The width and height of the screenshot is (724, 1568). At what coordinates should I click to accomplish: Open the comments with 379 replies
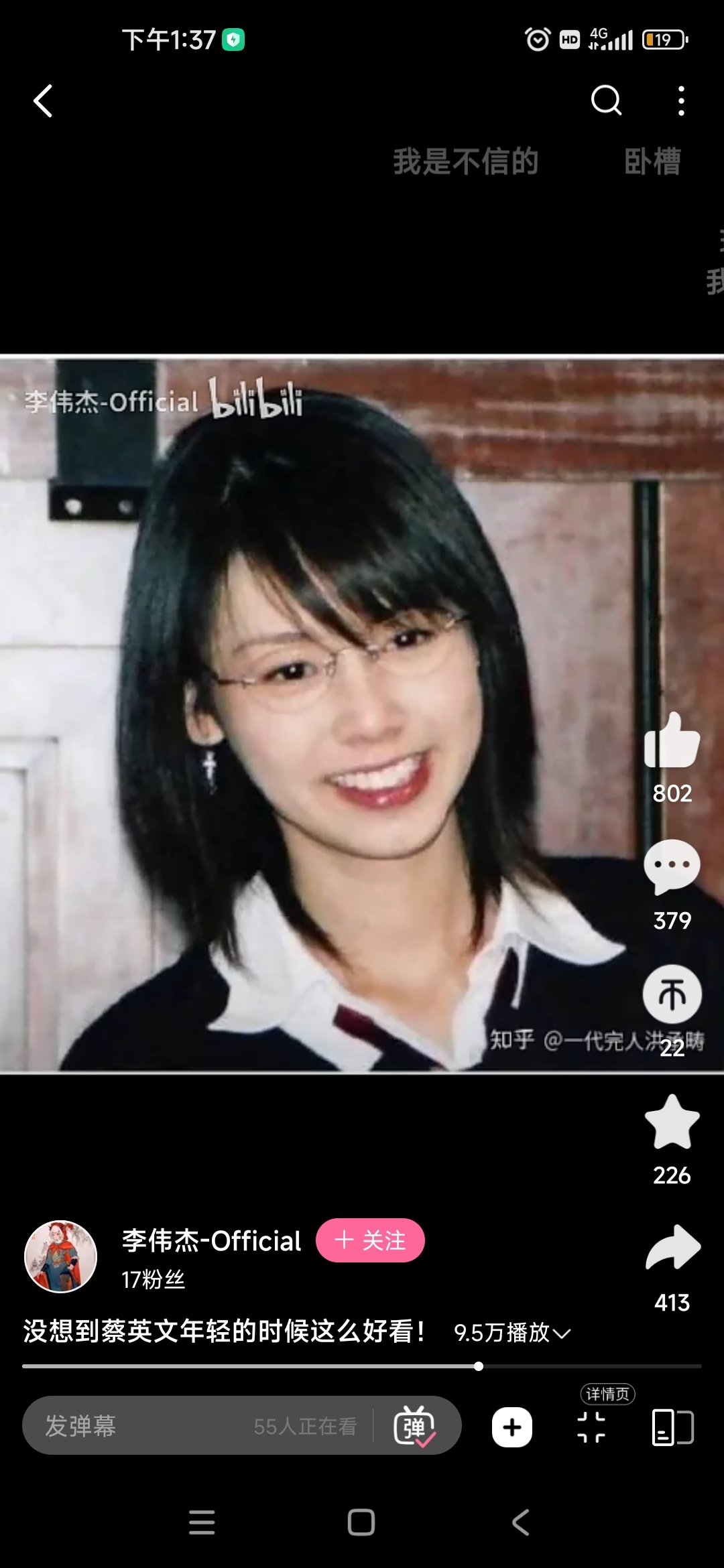point(672,867)
